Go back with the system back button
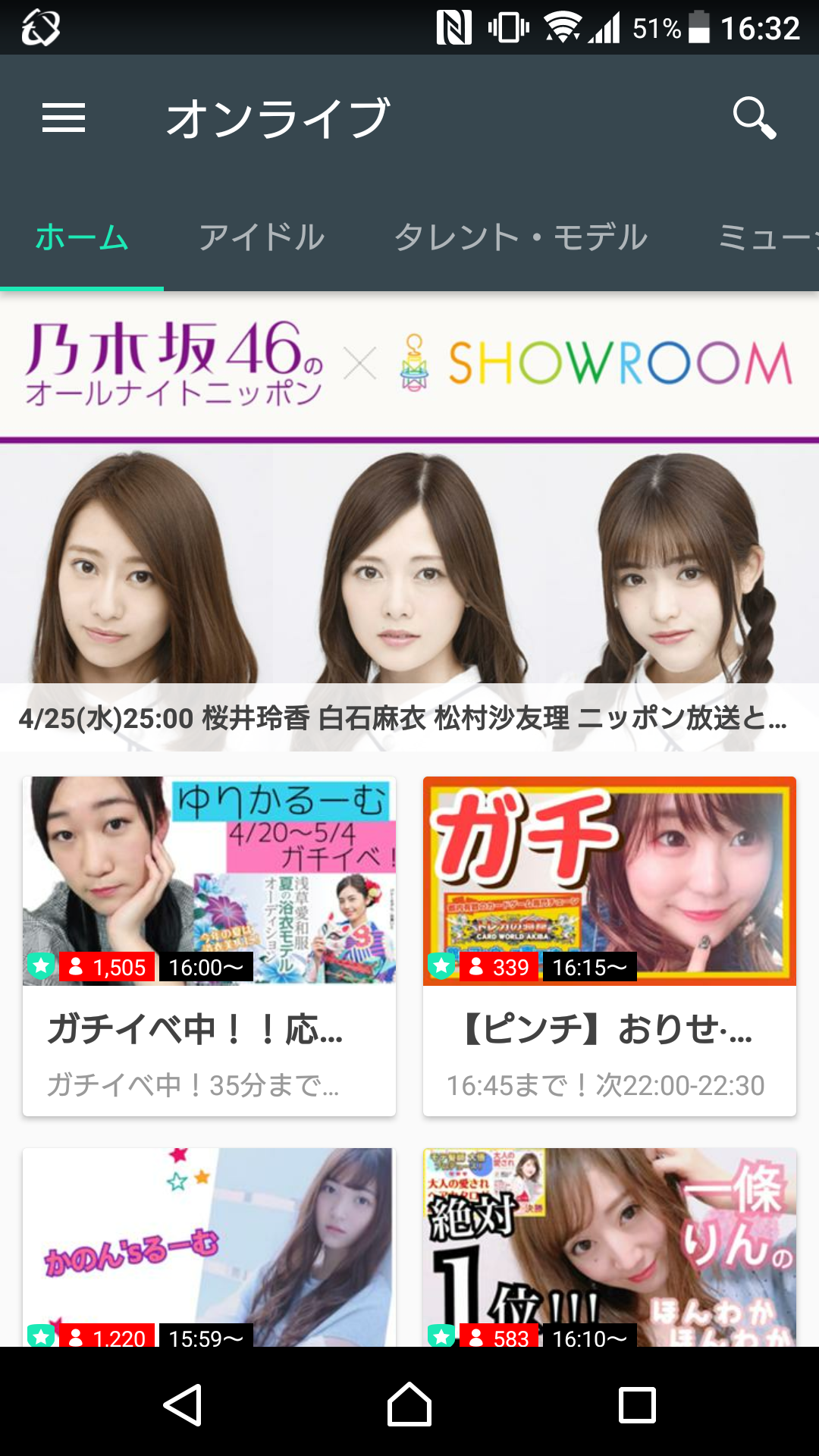The height and width of the screenshot is (1456, 819). pyautogui.click(x=183, y=1404)
